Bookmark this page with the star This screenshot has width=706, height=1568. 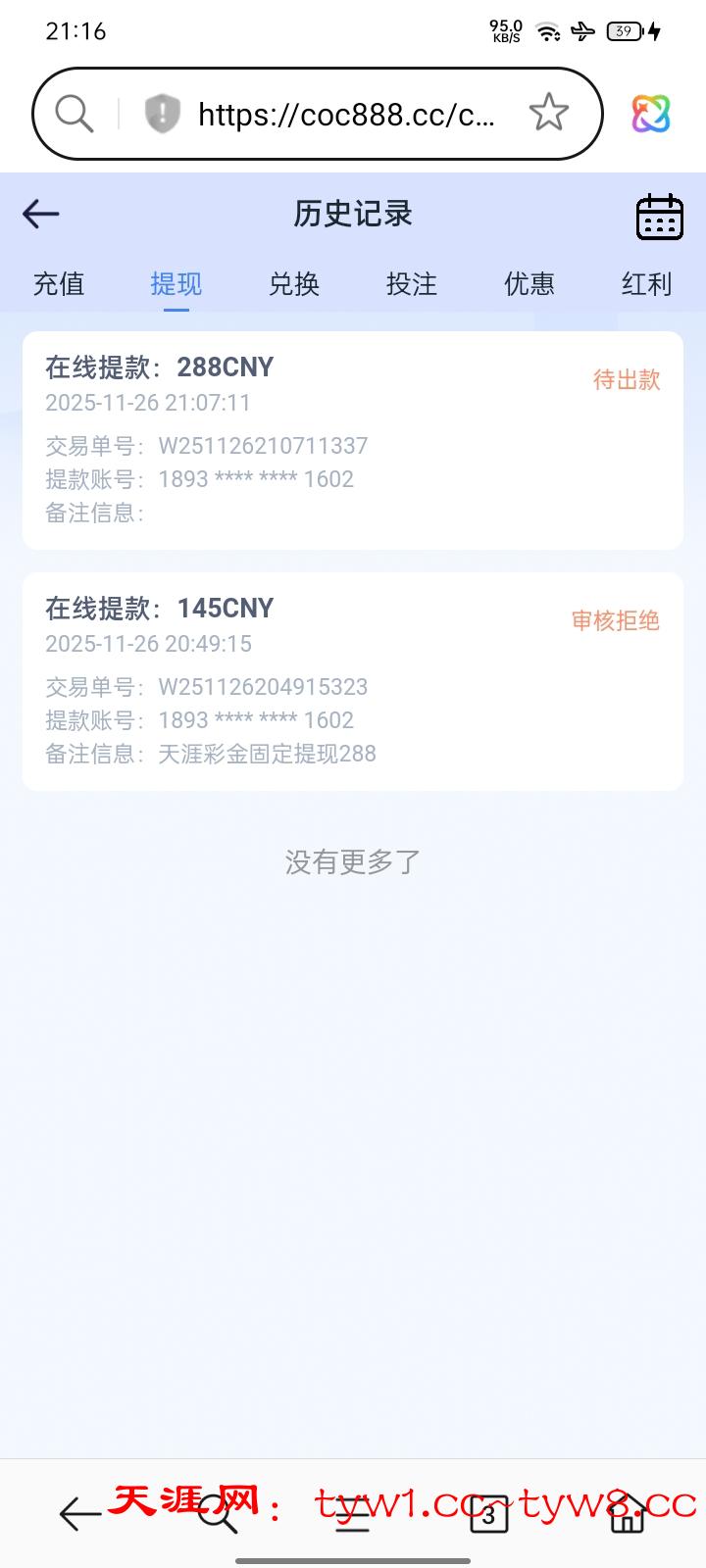coord(548,114)
